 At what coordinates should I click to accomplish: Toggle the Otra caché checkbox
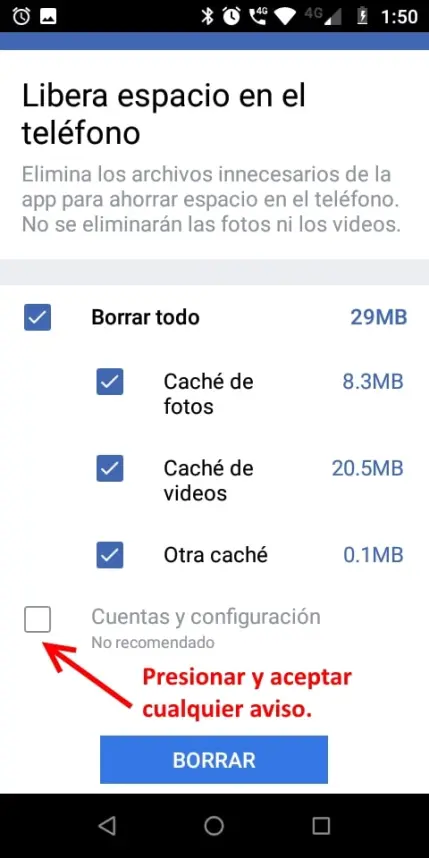110,555
